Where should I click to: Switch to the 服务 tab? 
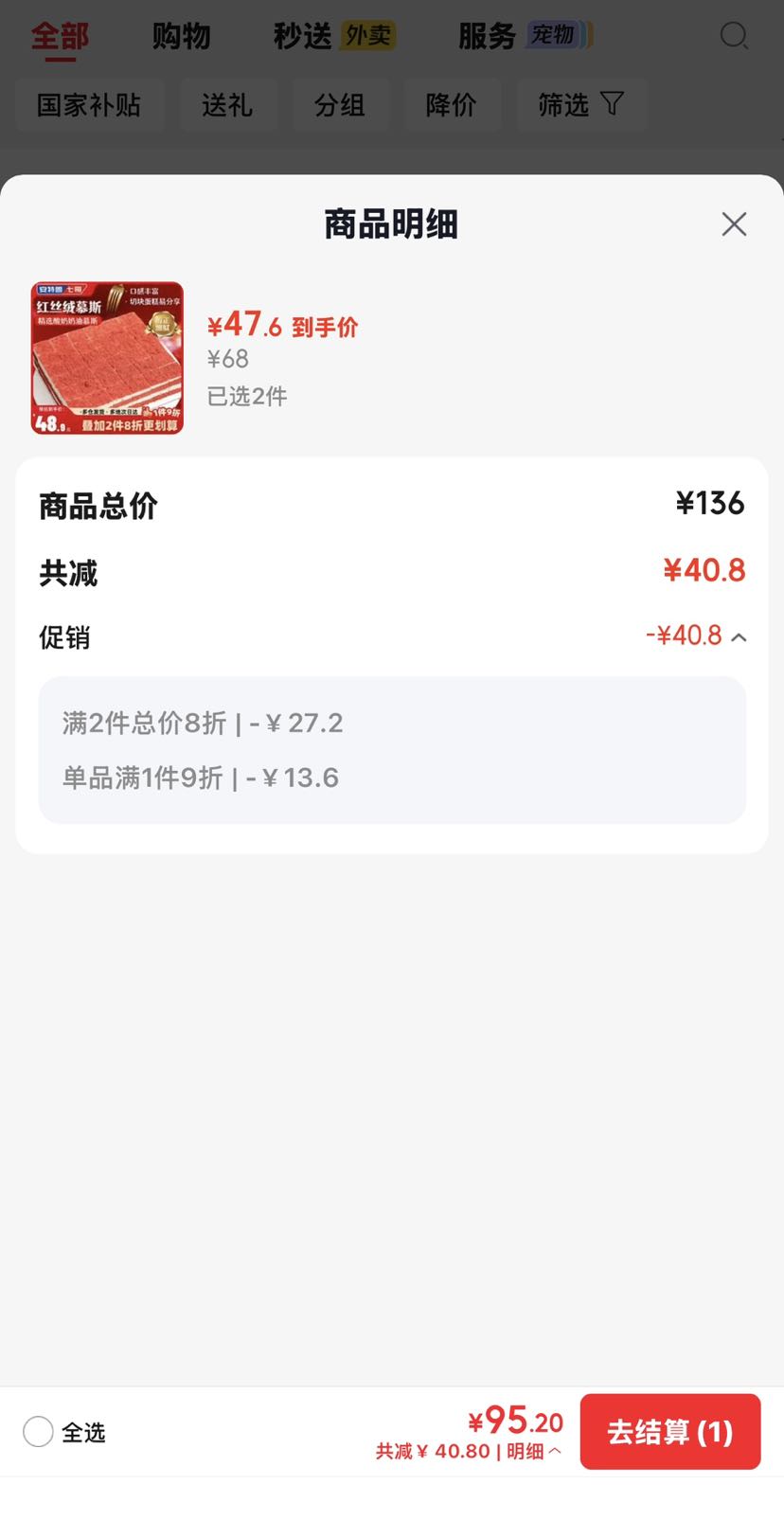pyautogui.click(x=525, y=36)
